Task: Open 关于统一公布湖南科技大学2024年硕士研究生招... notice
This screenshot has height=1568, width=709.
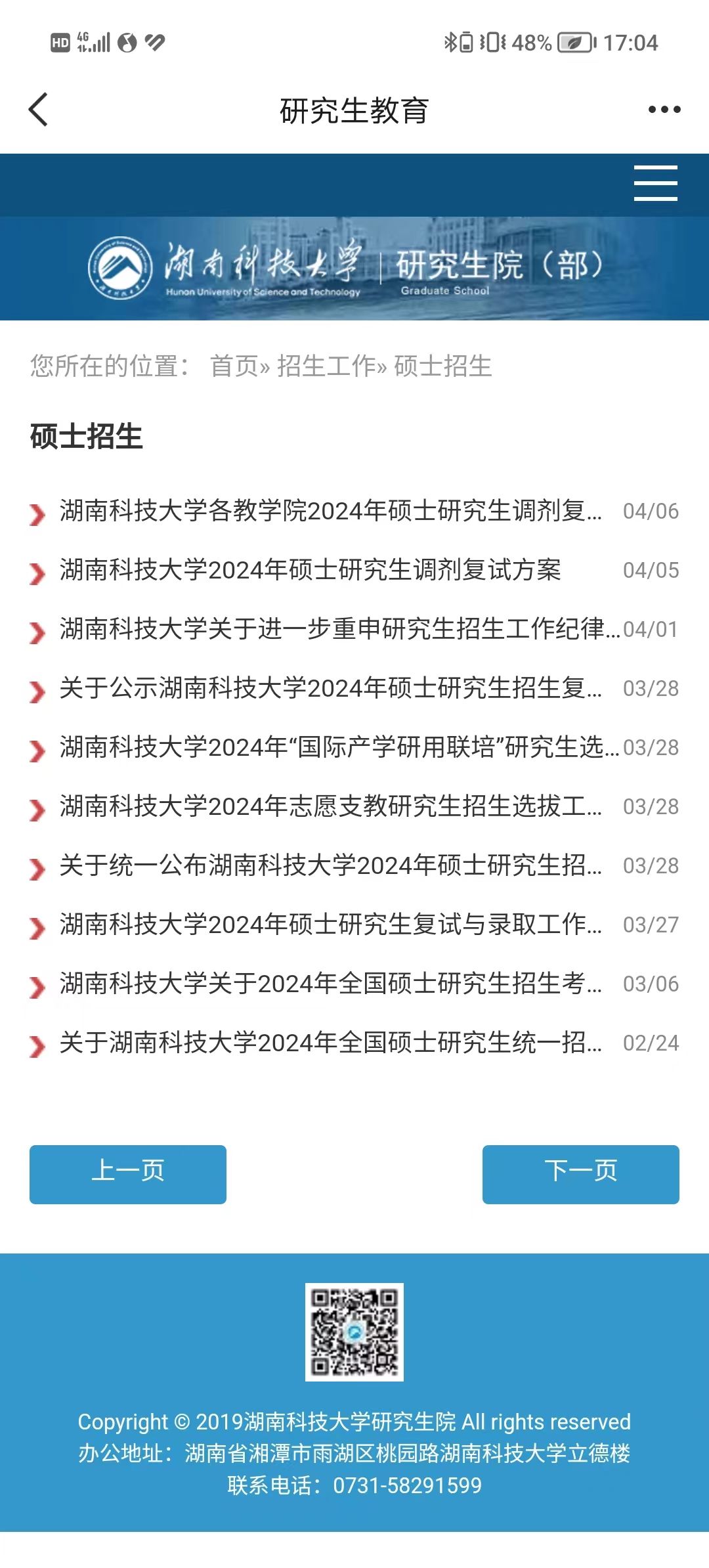Action: click(330, 865)
